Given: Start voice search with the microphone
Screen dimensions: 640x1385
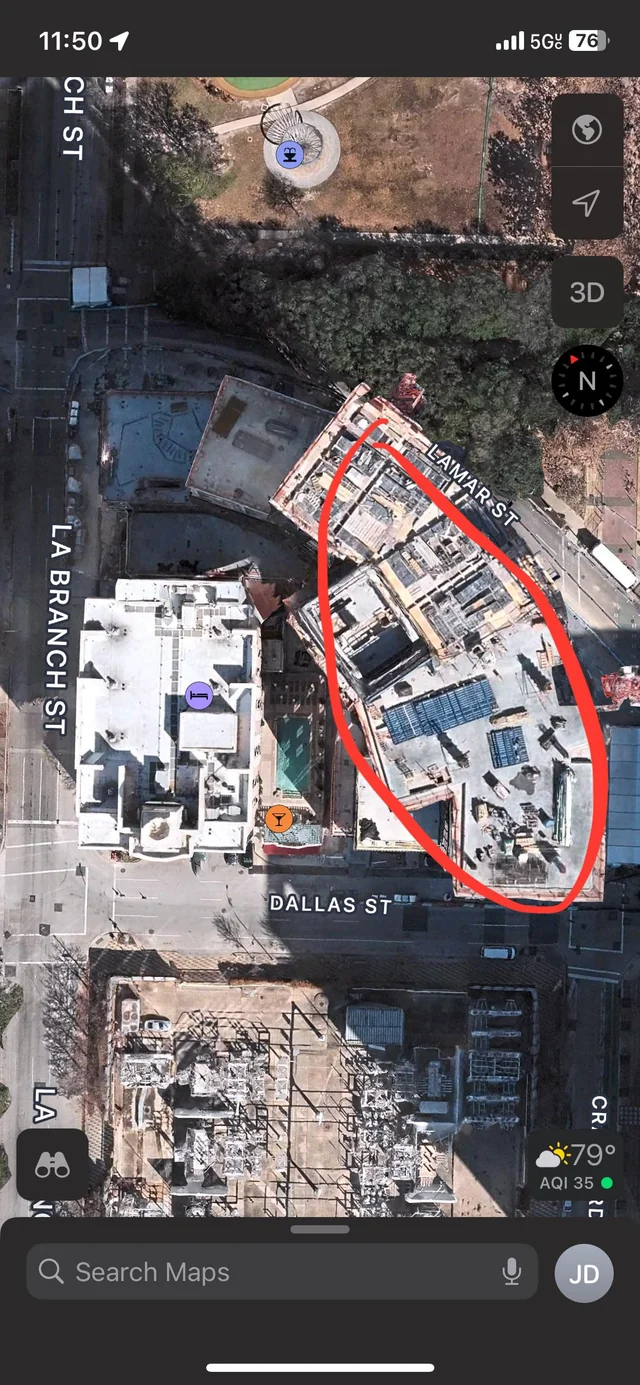Looking at the screenshot, I should point(511,1272).
